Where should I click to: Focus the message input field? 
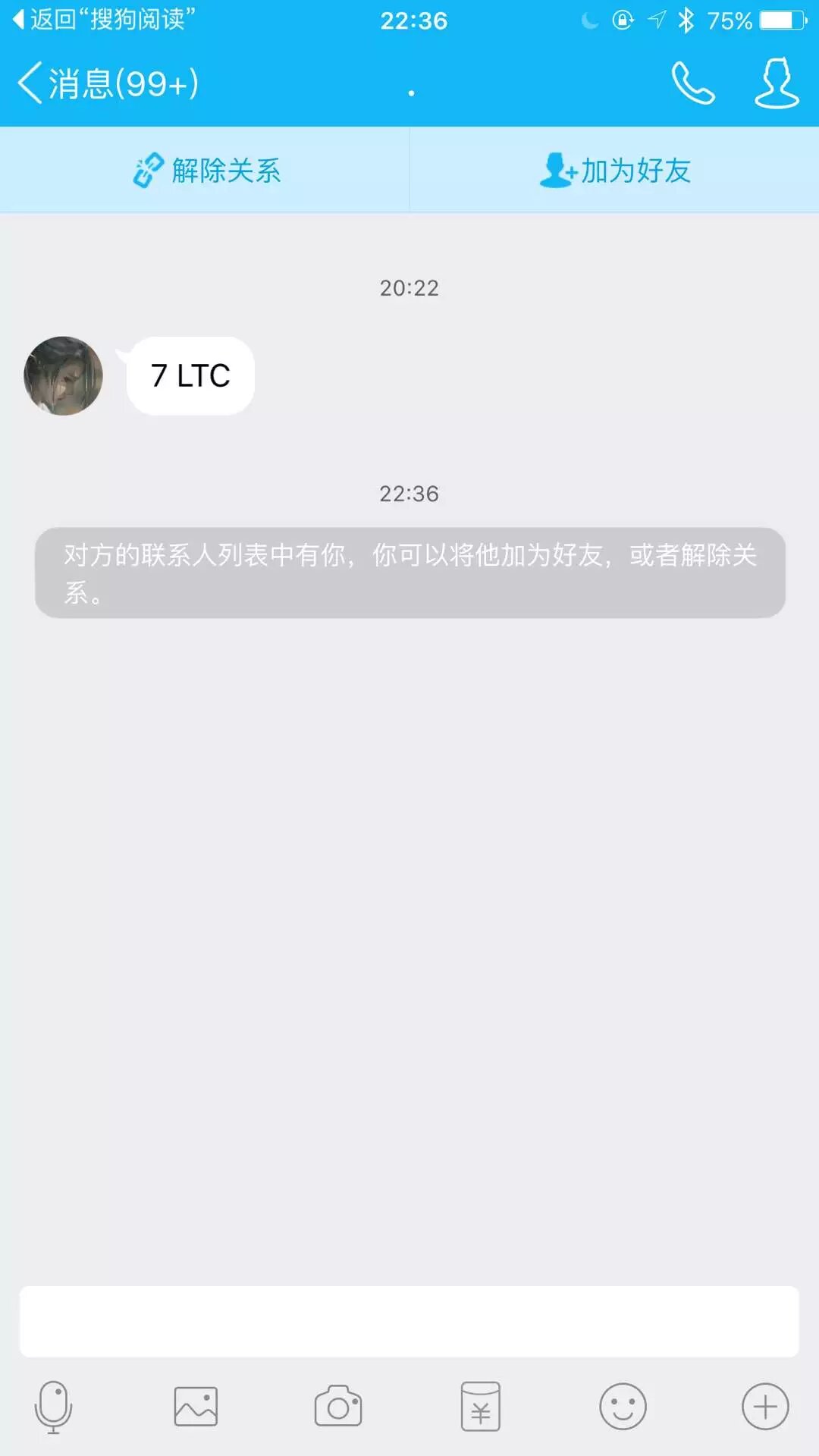(x=409, y=1321)
